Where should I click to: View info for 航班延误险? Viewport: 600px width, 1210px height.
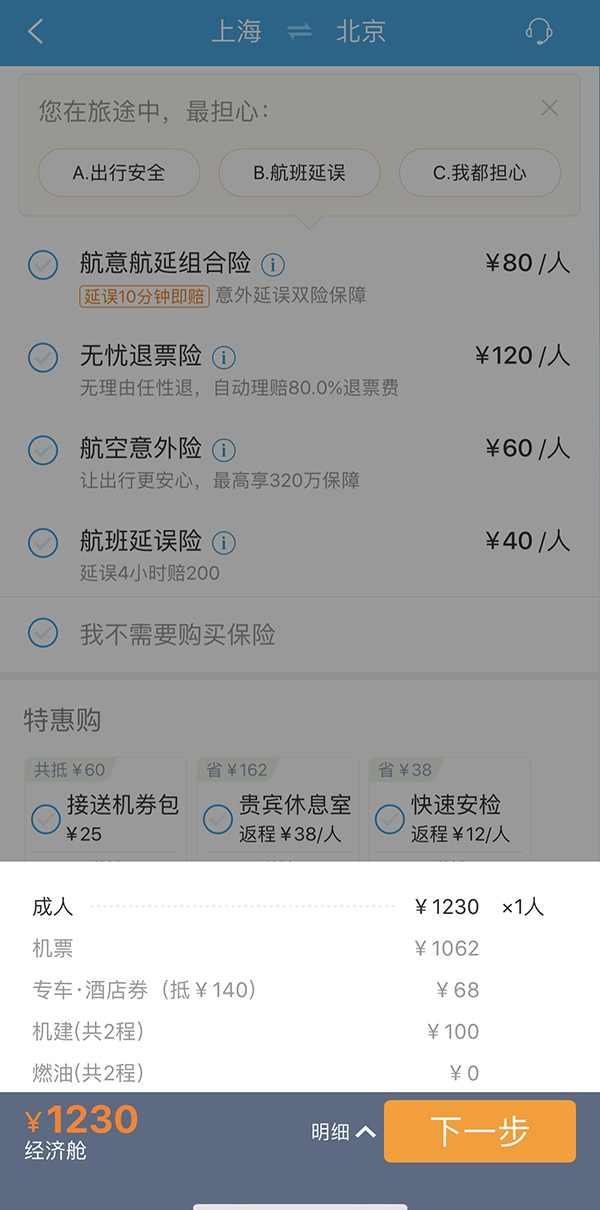point(224,543)
